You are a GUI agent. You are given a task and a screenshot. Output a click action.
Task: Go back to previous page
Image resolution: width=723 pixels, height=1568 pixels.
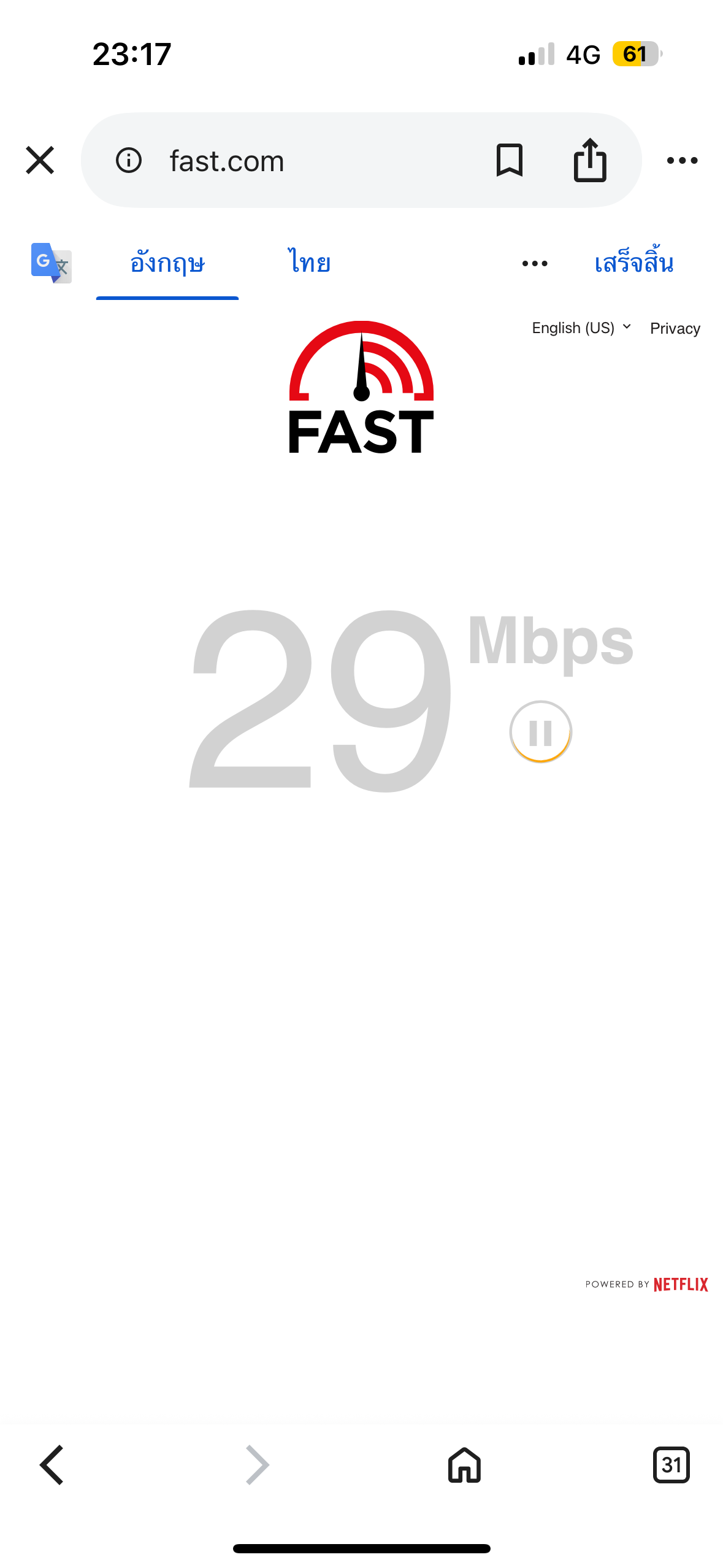[x=52, y=1465]
